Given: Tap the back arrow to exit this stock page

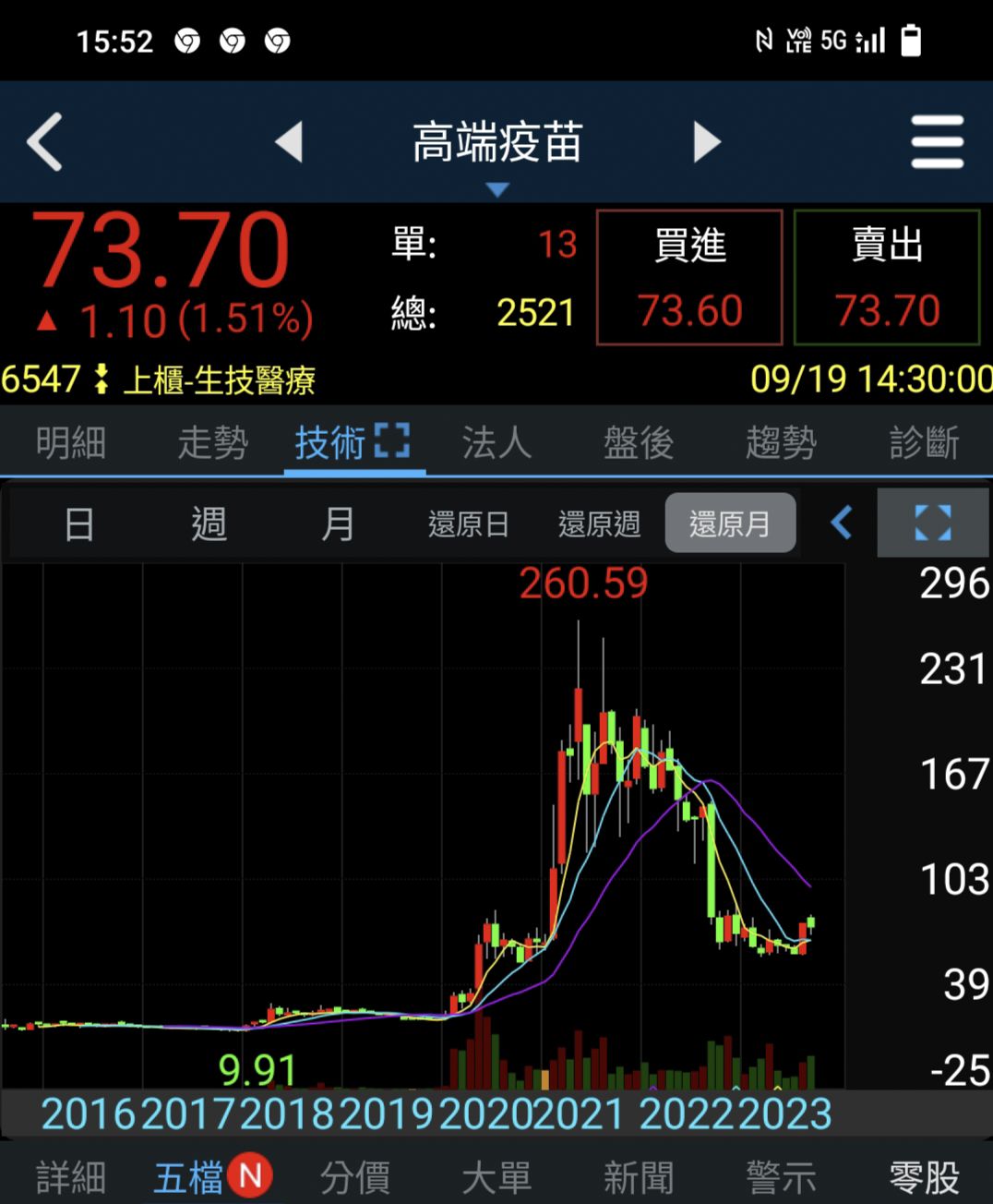Looking at the screenshot, I should click(44, 140).
